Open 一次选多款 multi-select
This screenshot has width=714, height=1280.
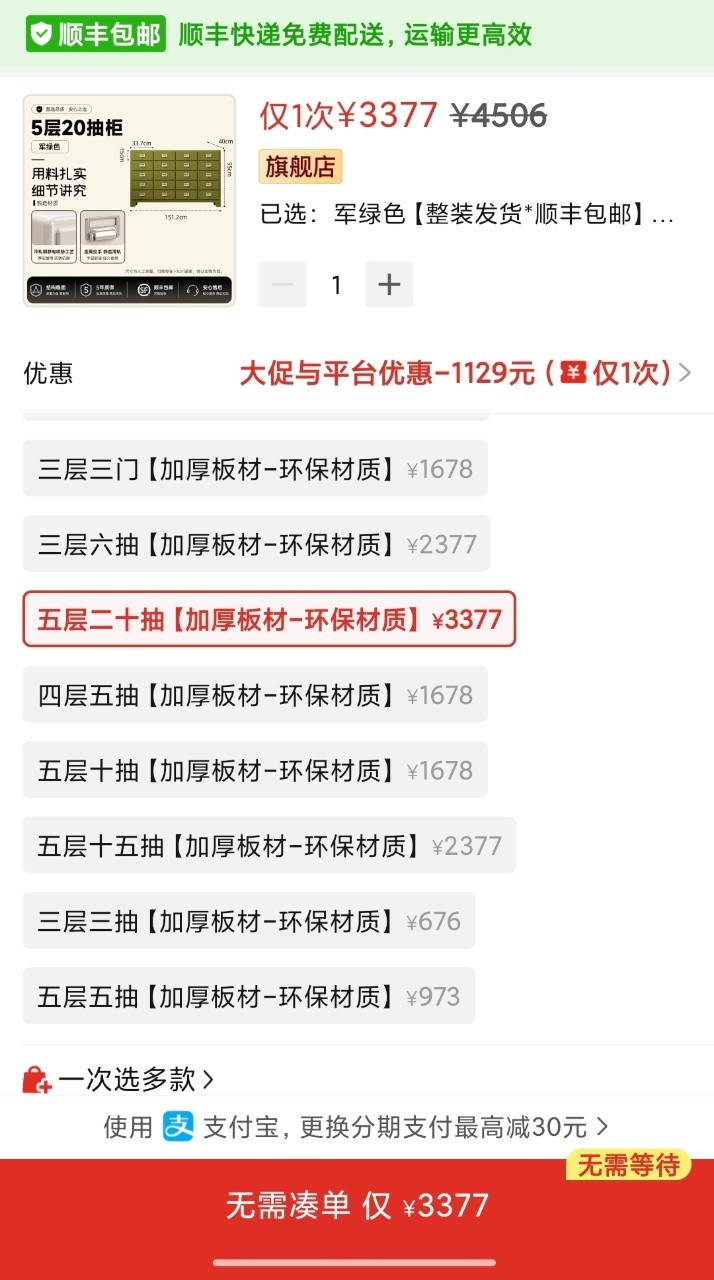(119, 1079)
